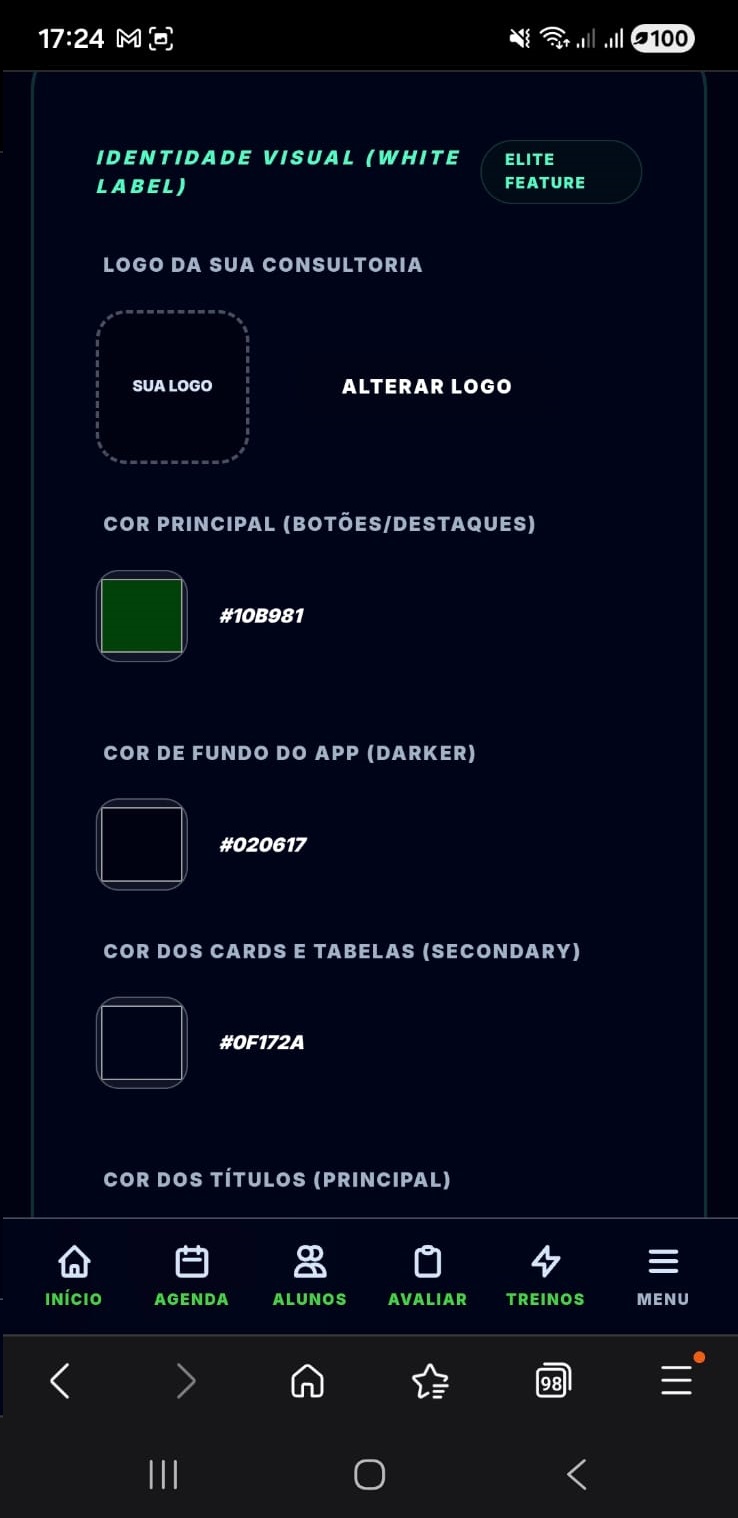Go back with the browser back arrow
Image resolution: width=738 pixels, height=1518 pixels.
point(60,1381)
